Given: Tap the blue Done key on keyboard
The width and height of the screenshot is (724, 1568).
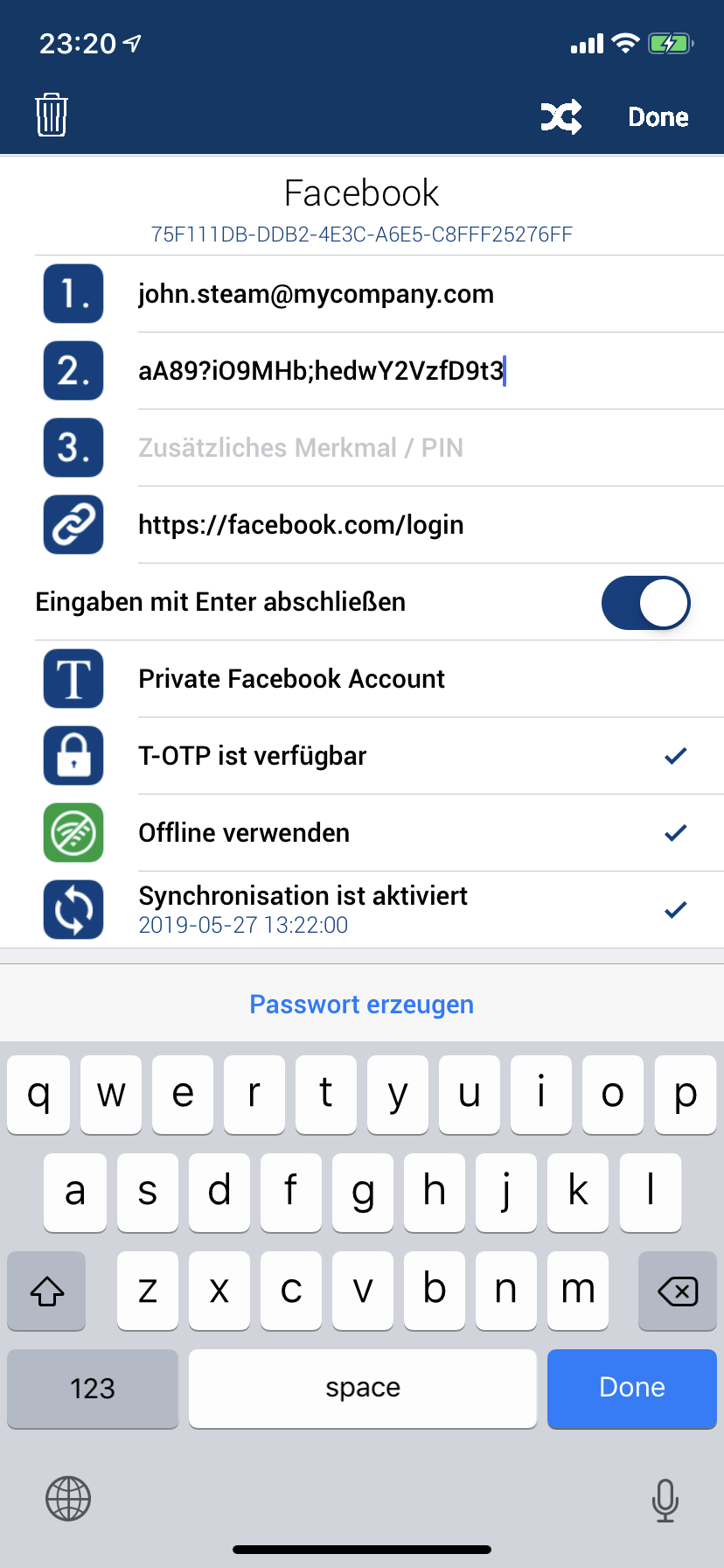Looking at the screenshot, I should tap(631, 1388).
